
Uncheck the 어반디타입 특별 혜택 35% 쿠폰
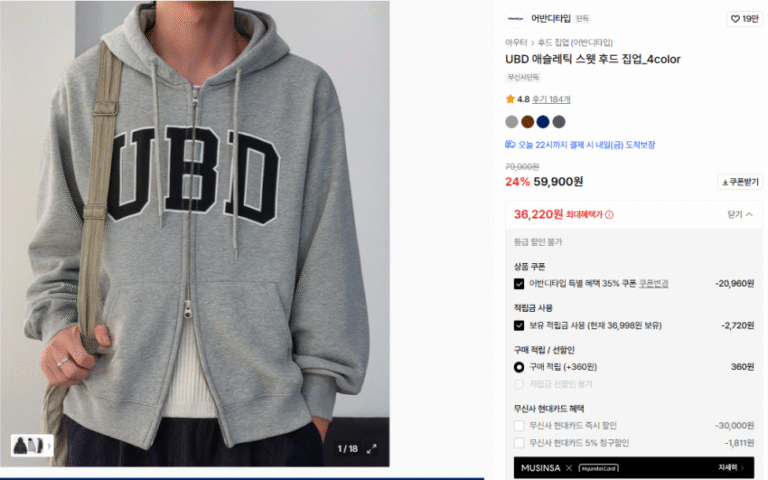(519, 283)
